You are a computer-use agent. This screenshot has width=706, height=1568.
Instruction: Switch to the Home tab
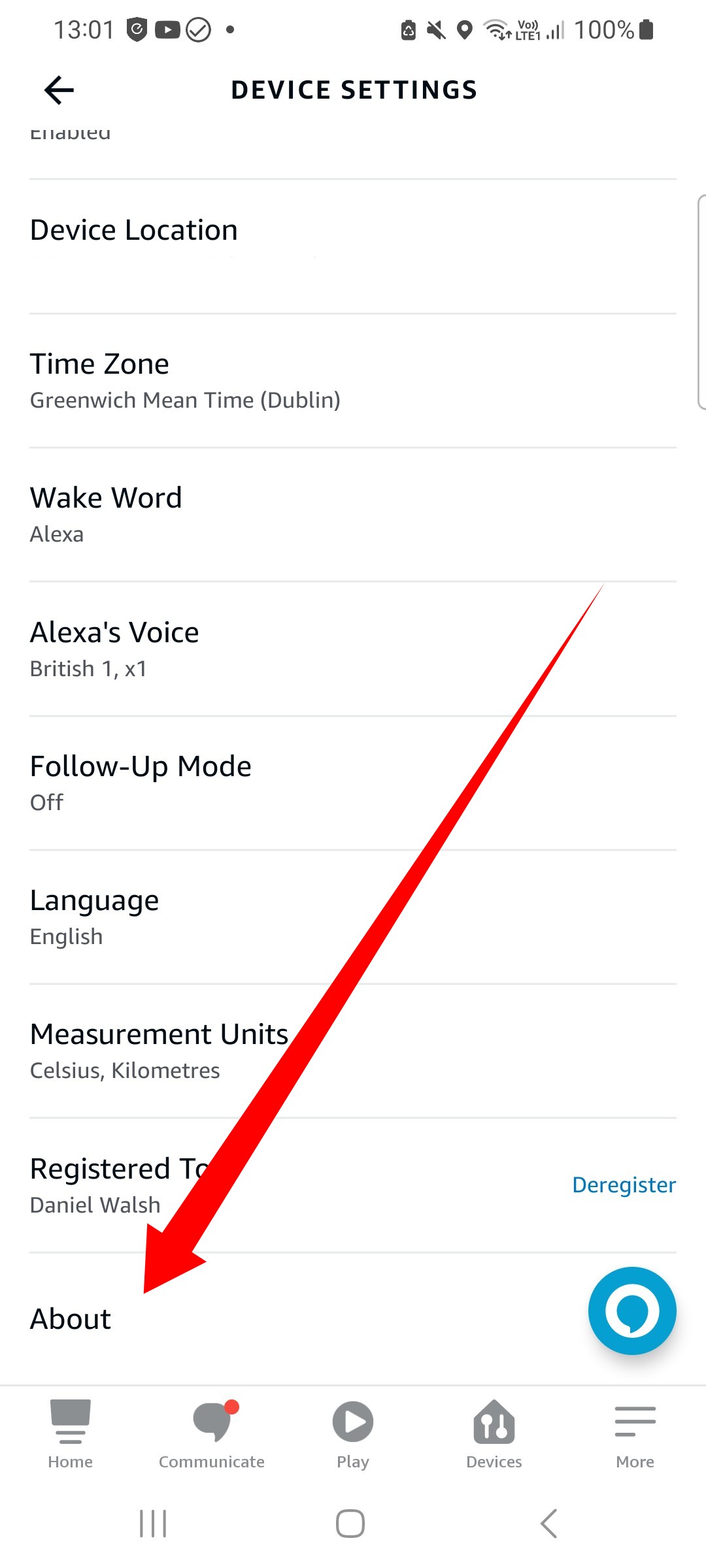[71, 1434]
